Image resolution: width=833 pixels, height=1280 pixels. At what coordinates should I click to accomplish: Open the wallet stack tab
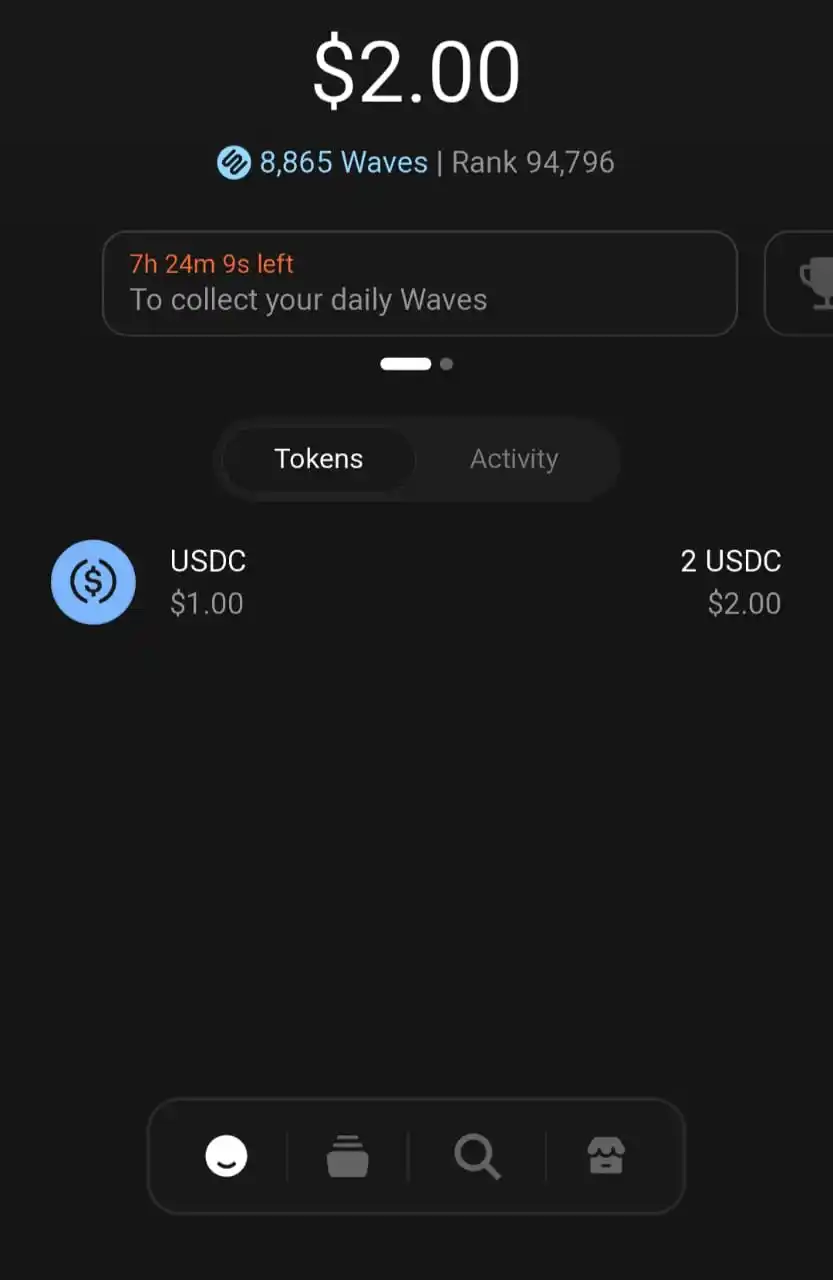[347, 1157]
